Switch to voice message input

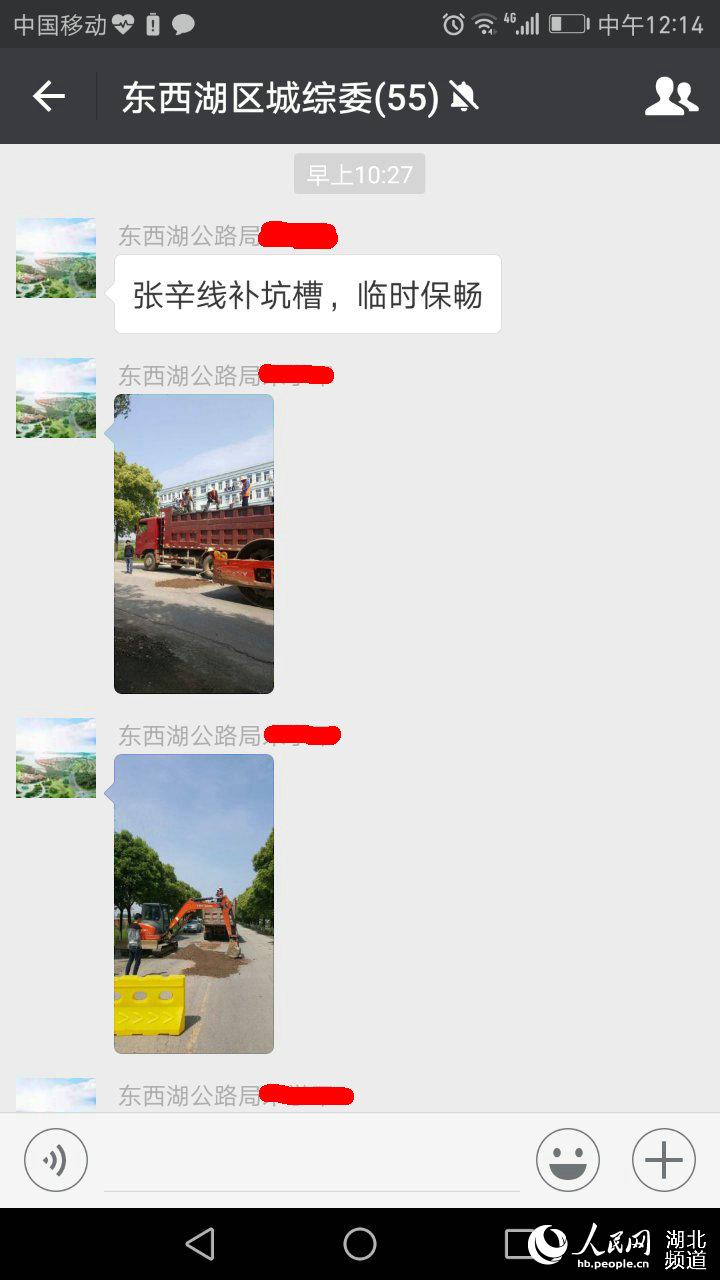click(x=56, y=1160)
